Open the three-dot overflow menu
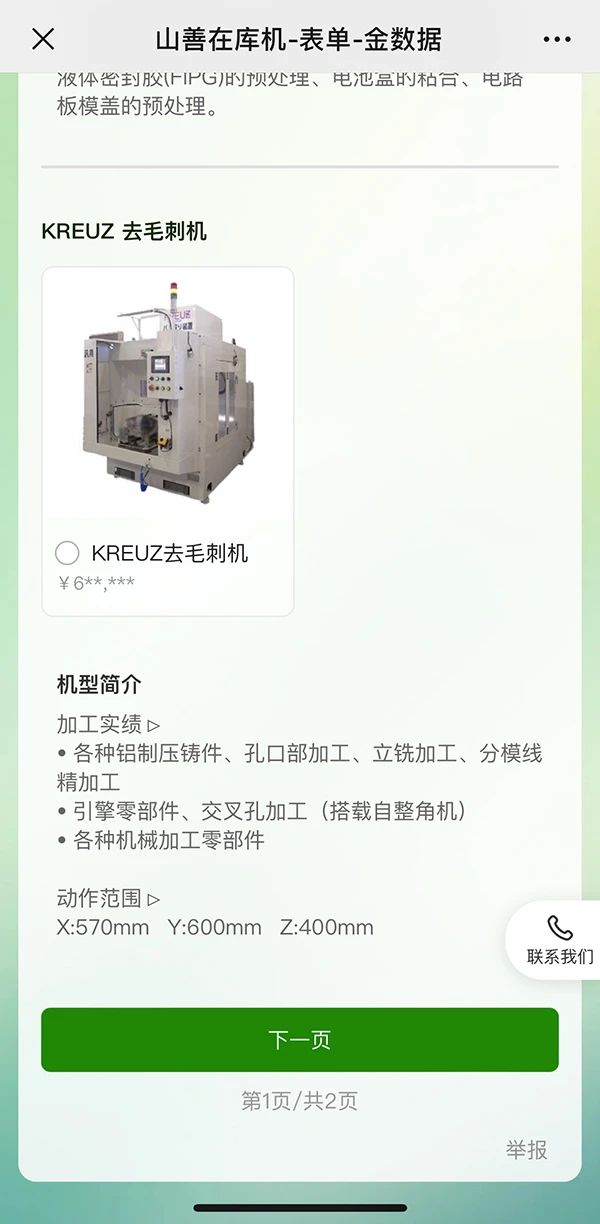Viewport: 600px width, 1224px height. [x=557, y=39]
